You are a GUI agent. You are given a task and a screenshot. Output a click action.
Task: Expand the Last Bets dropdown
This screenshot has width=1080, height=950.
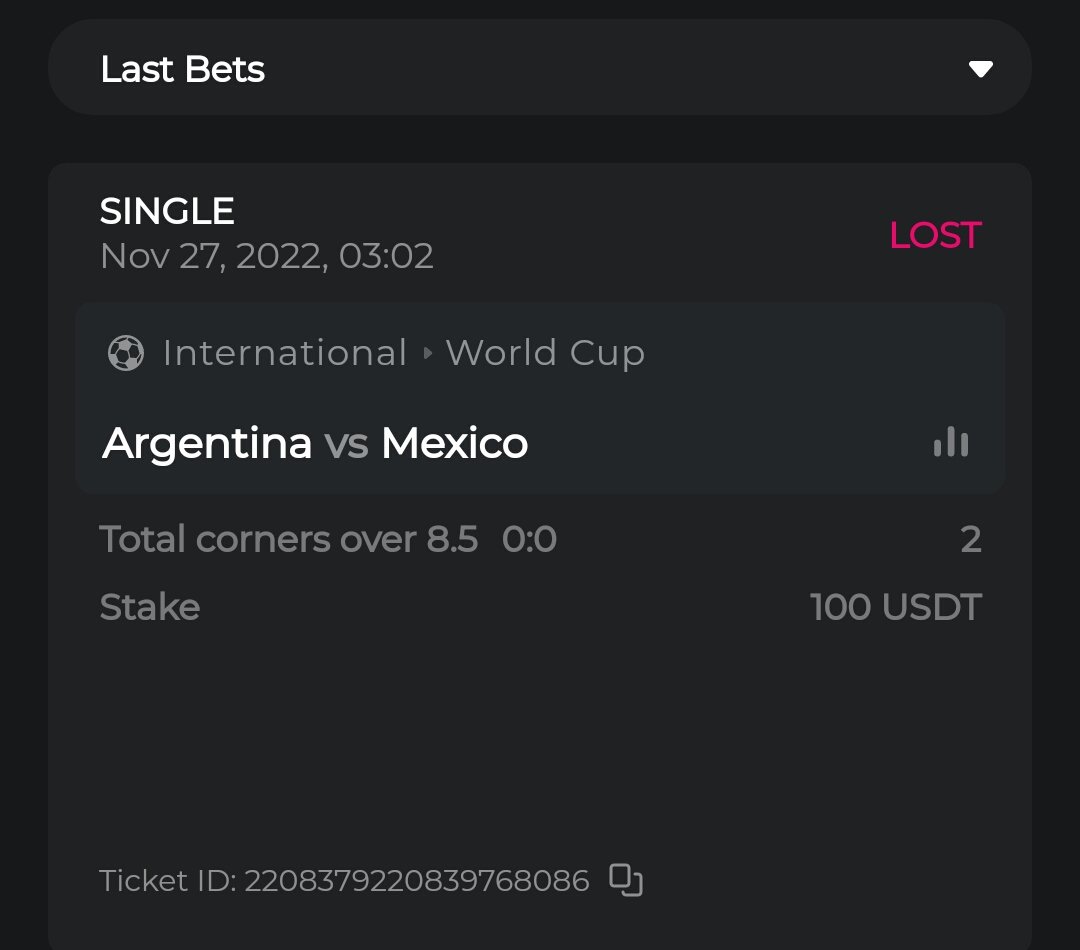(980, 69)
